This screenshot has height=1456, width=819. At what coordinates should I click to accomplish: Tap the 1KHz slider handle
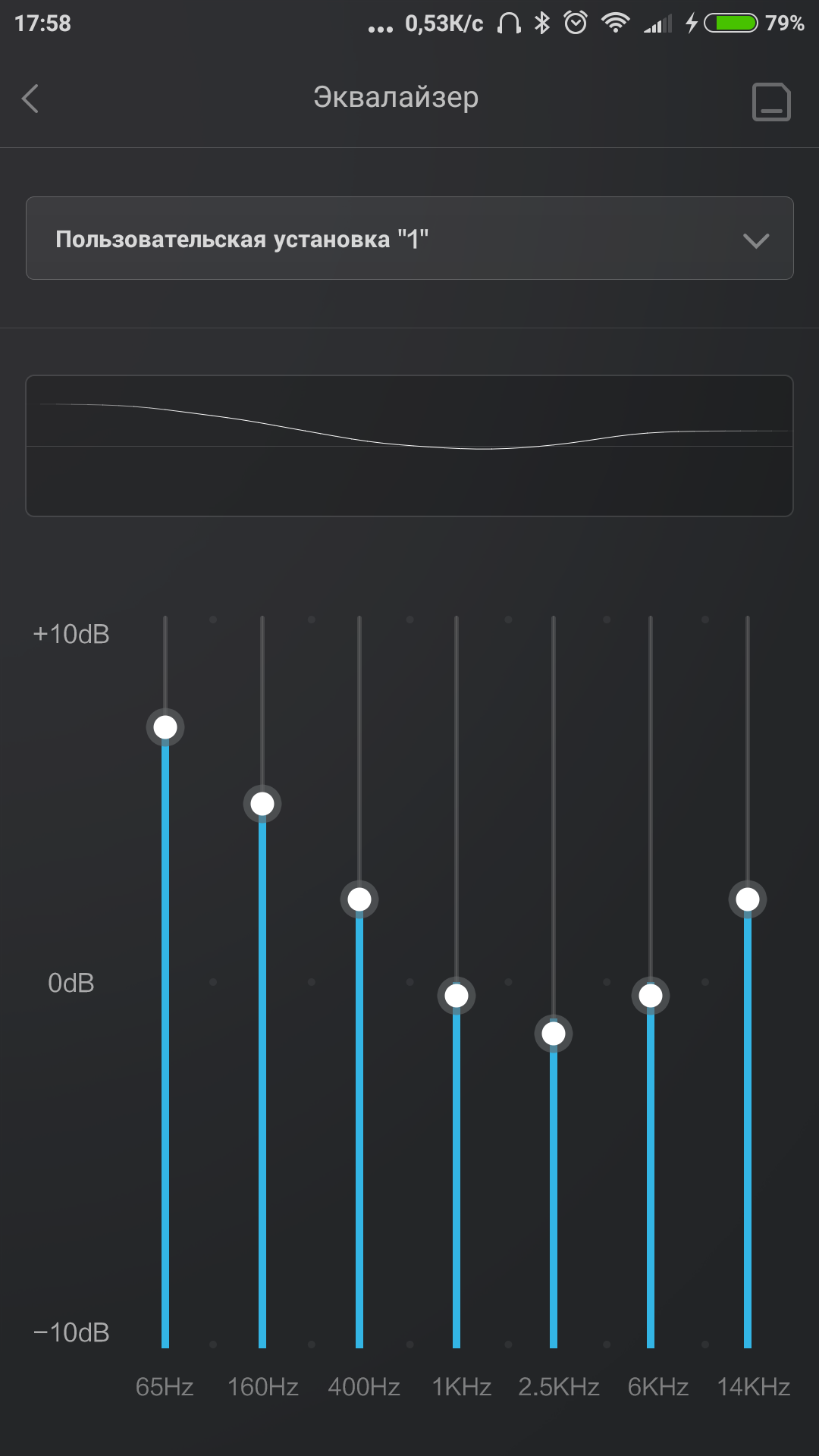(x=457, y=996)
